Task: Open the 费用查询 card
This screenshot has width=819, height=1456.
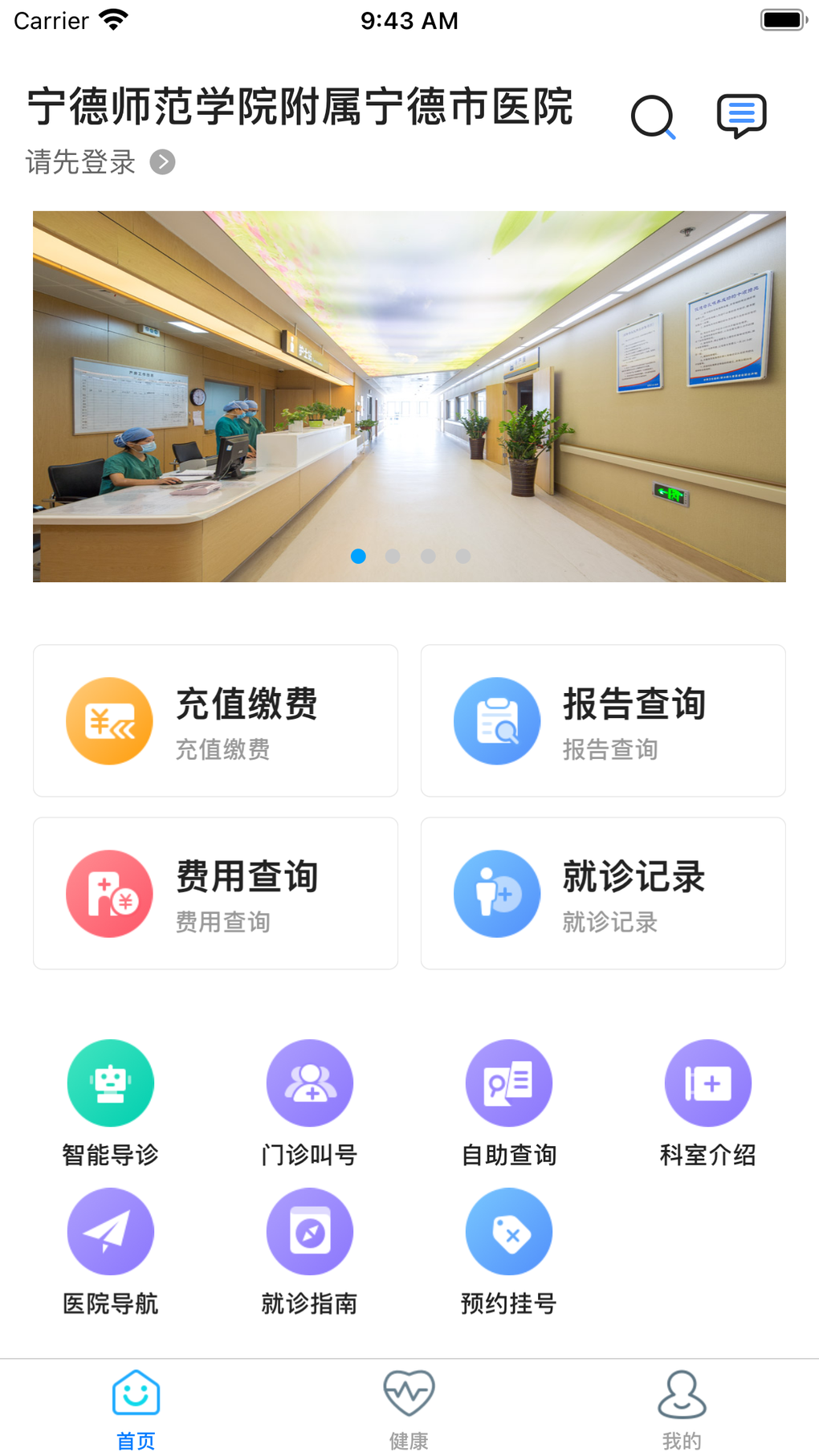Action: [215, 893]
